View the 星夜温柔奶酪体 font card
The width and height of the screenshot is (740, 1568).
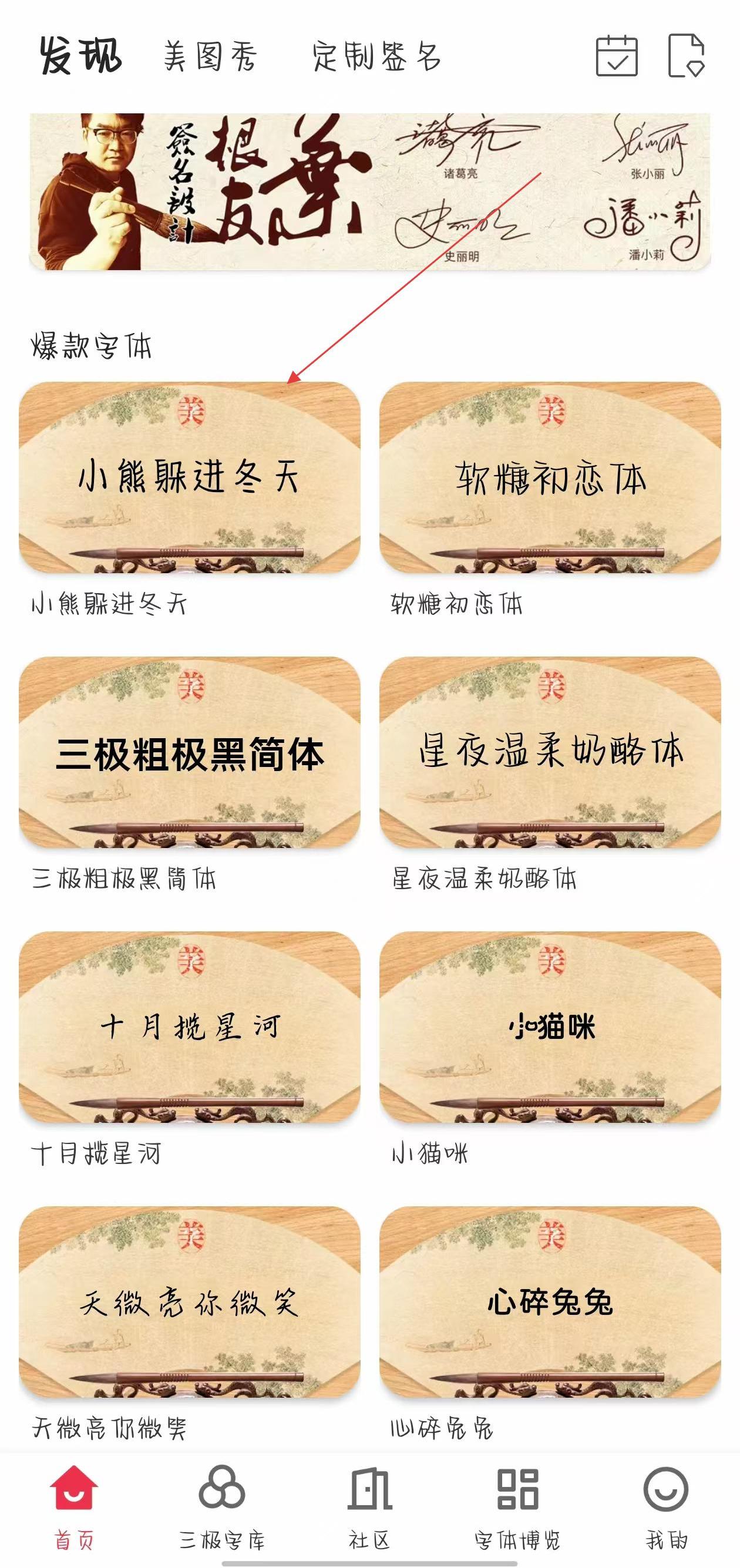pos(550,752)
